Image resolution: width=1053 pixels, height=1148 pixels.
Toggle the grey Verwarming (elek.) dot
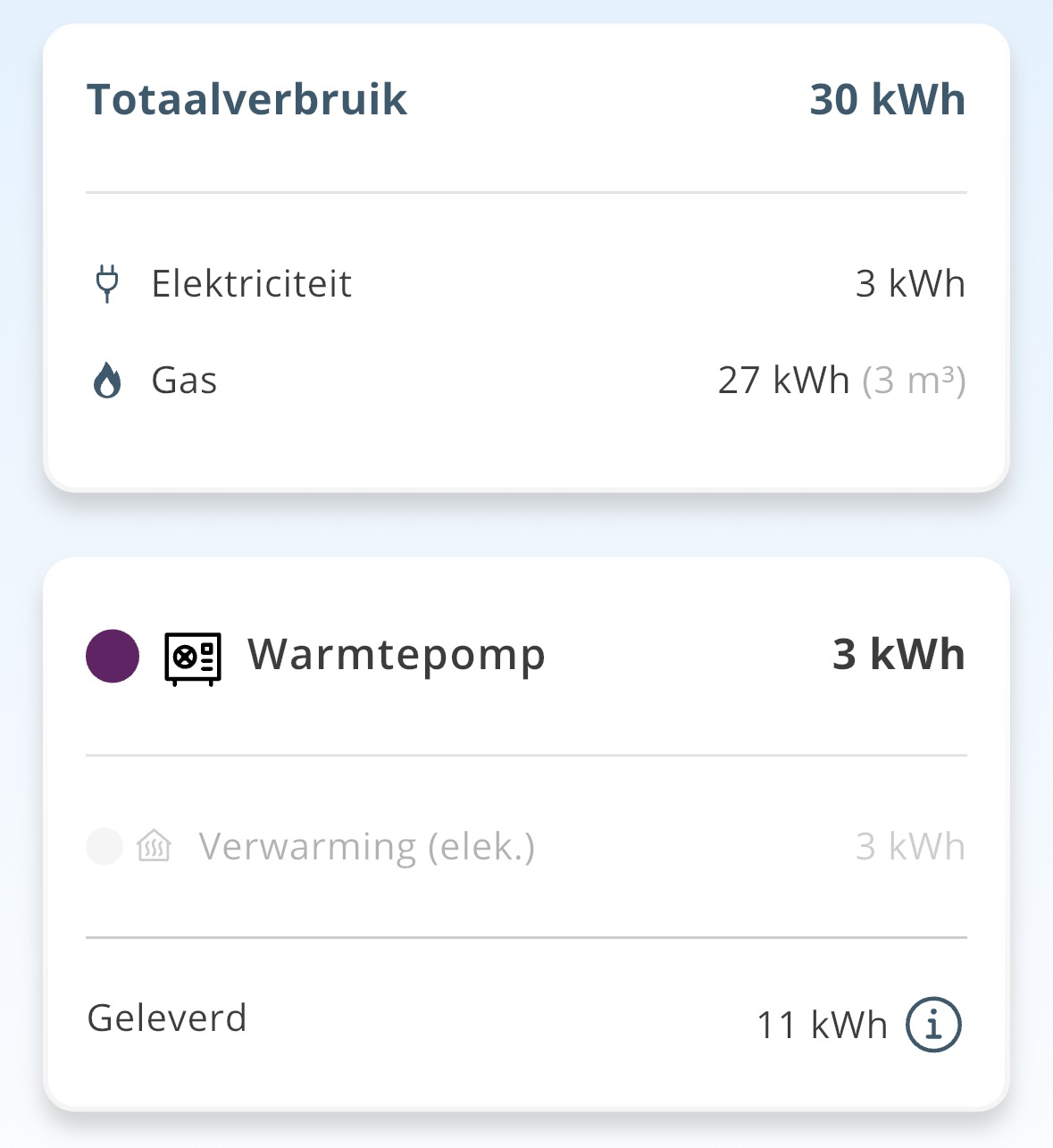(x=104, y=846)
